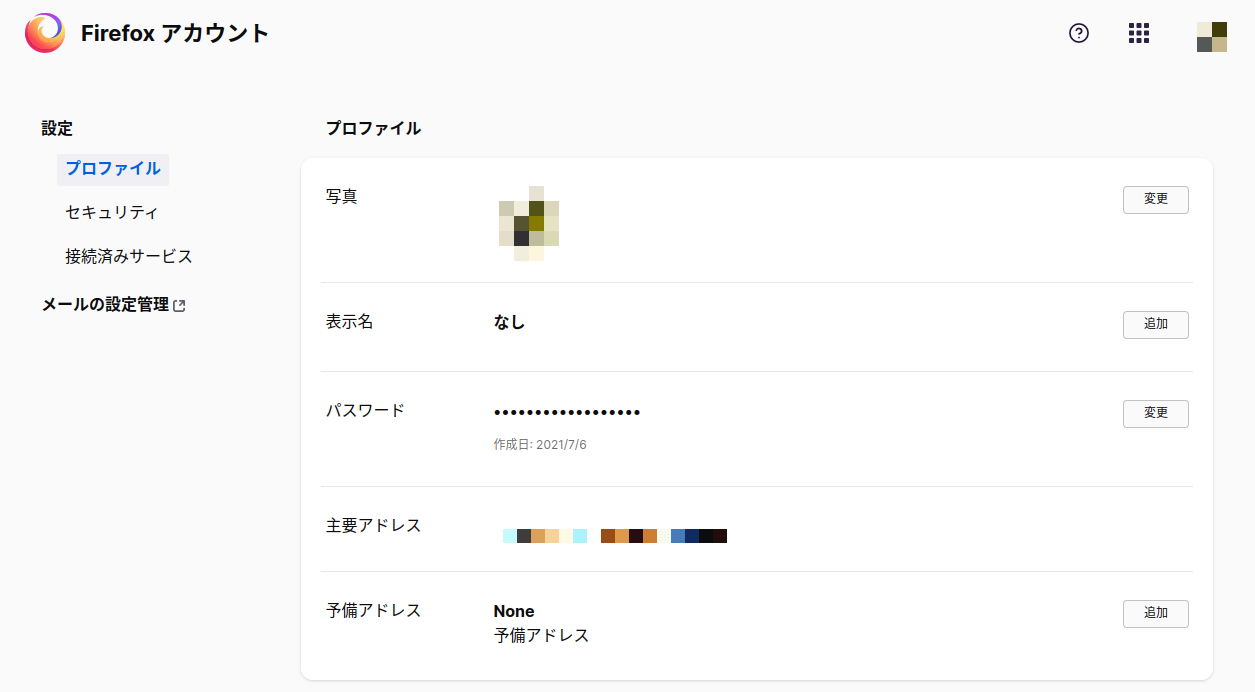Tap 変更 button for 写真

(1155, 199)
